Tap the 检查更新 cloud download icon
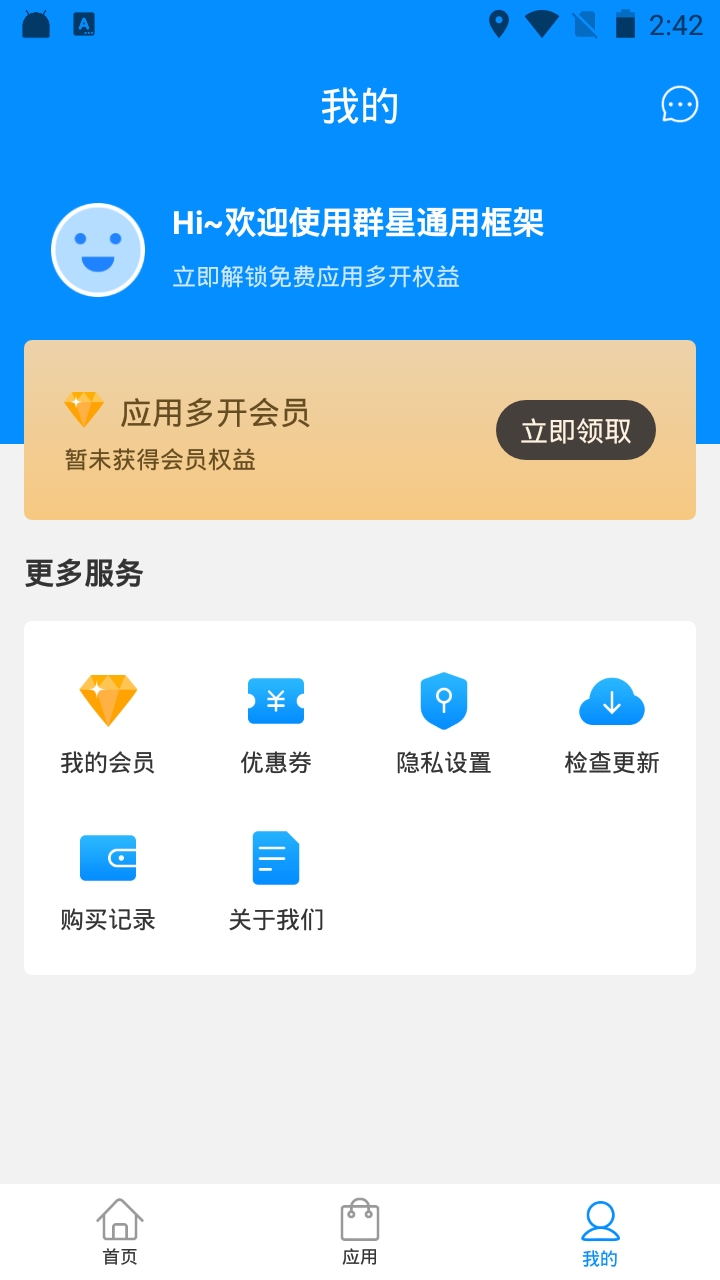 (x=611, y=699)
